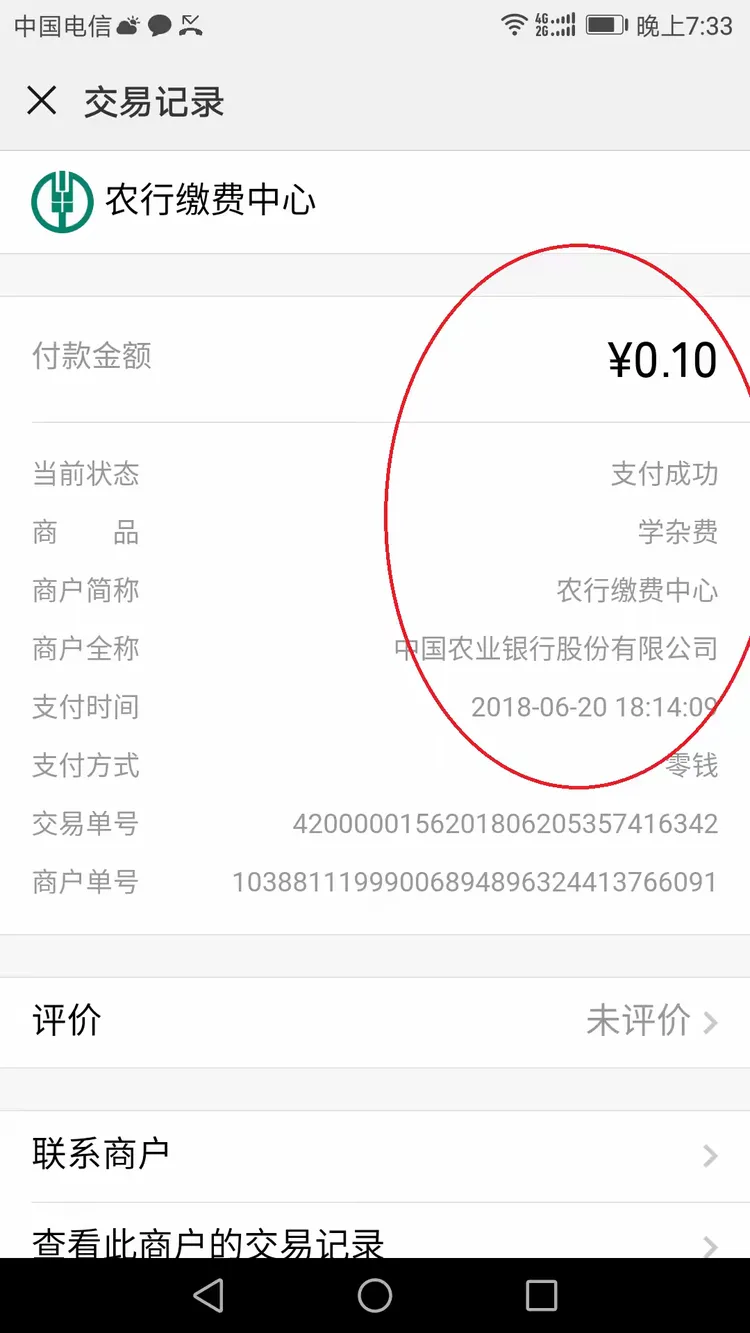Close the transaction record with the X
This screenshot has height=1333, width=750.
click(42, 100)
